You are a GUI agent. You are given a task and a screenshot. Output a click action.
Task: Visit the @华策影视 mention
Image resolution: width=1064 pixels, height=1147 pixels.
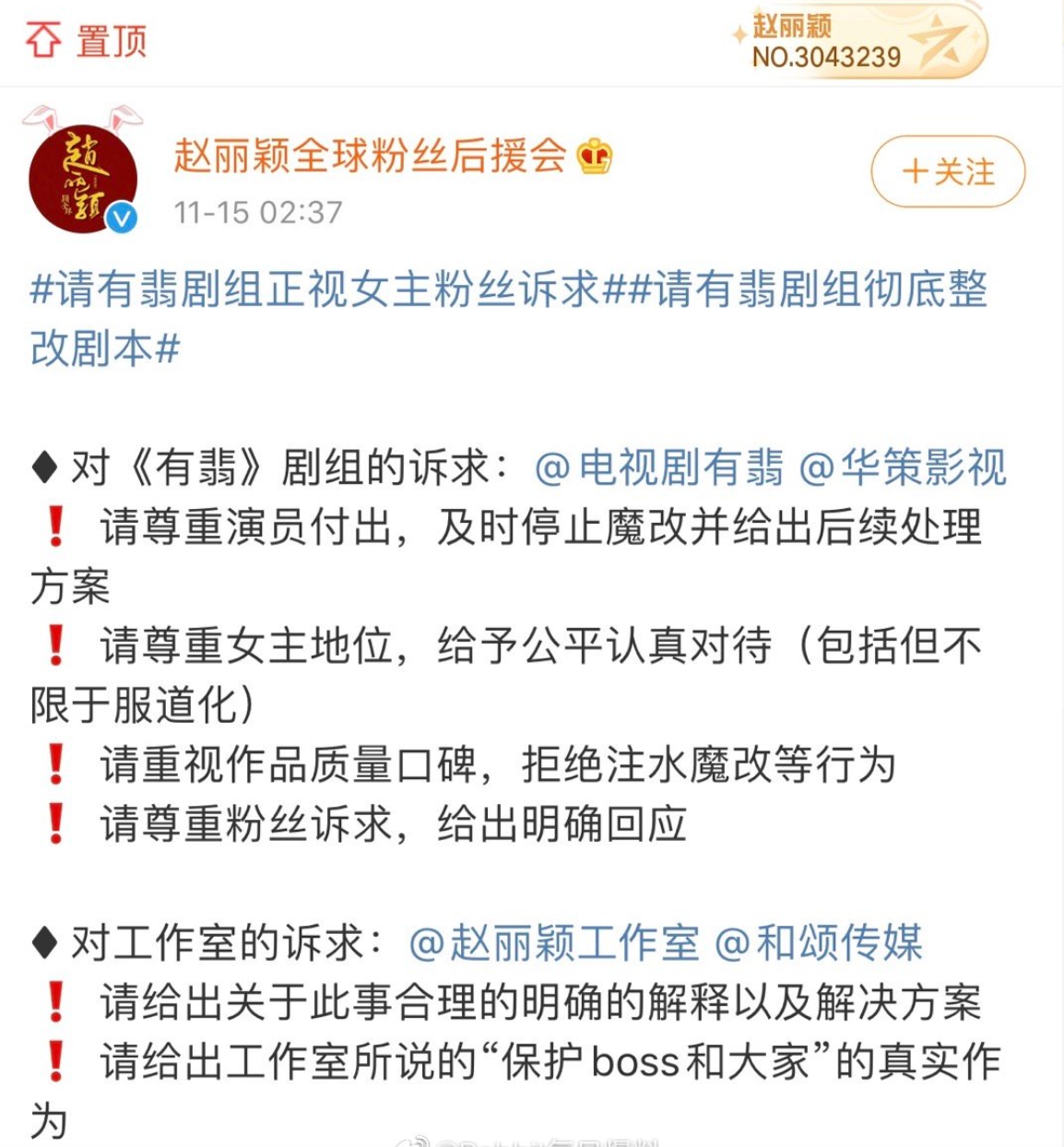coord(902,467)
